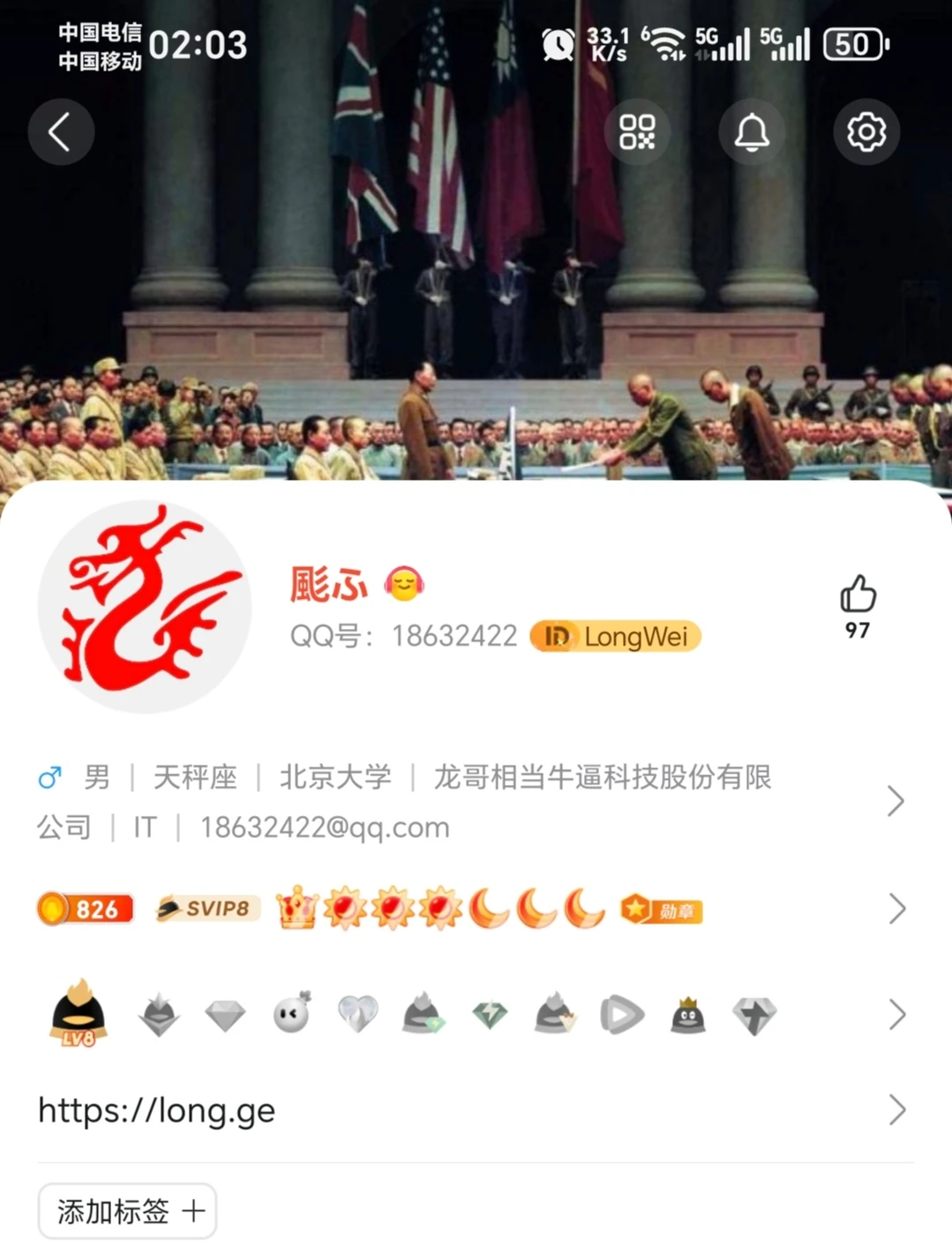952x1257 pixels.
Task: Tap 添加标签 to add a tag
Action: click(128, 1211)
